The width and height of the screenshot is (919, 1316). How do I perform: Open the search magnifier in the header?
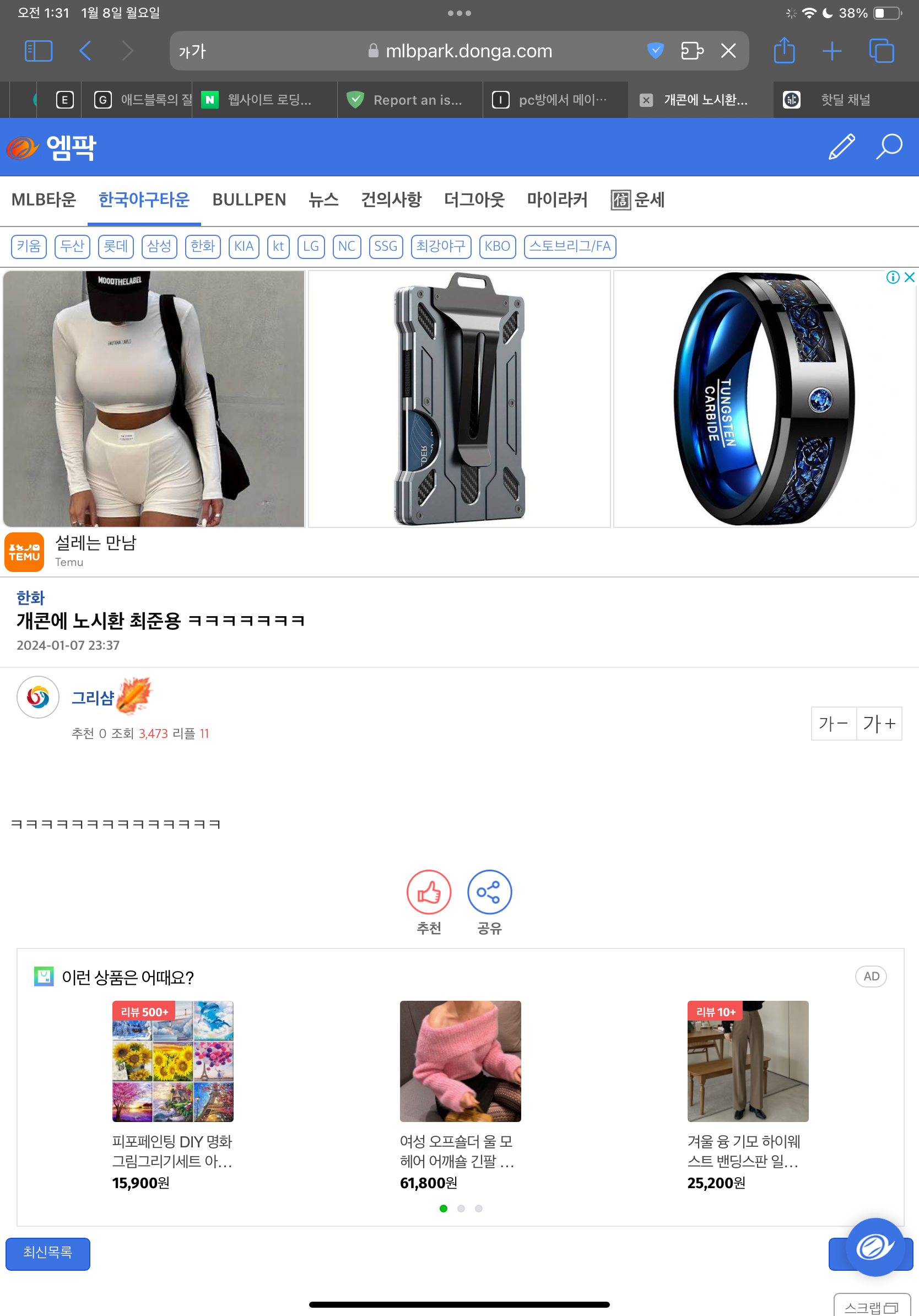pos(889,147)
